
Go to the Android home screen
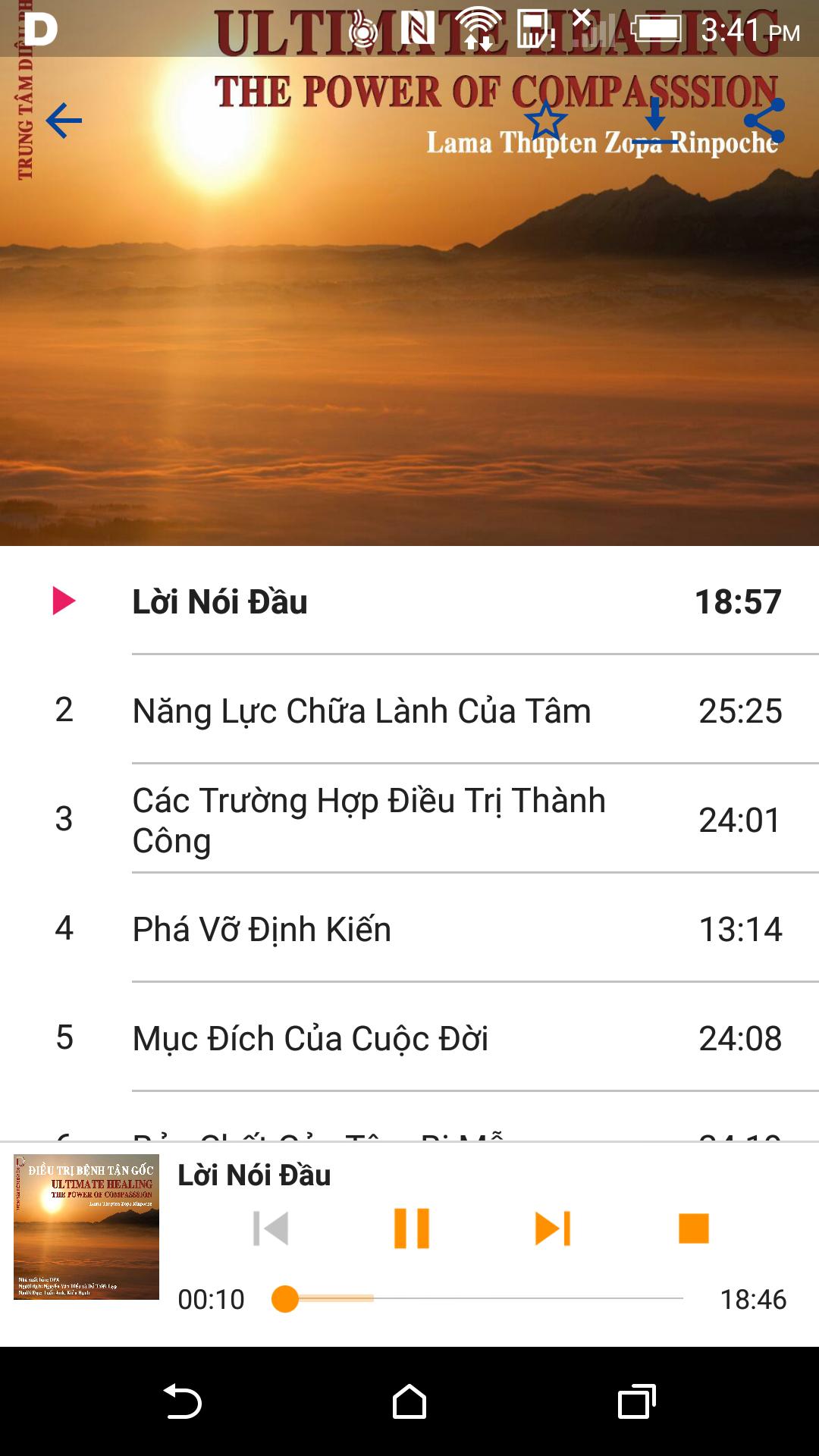[409, 1402]
